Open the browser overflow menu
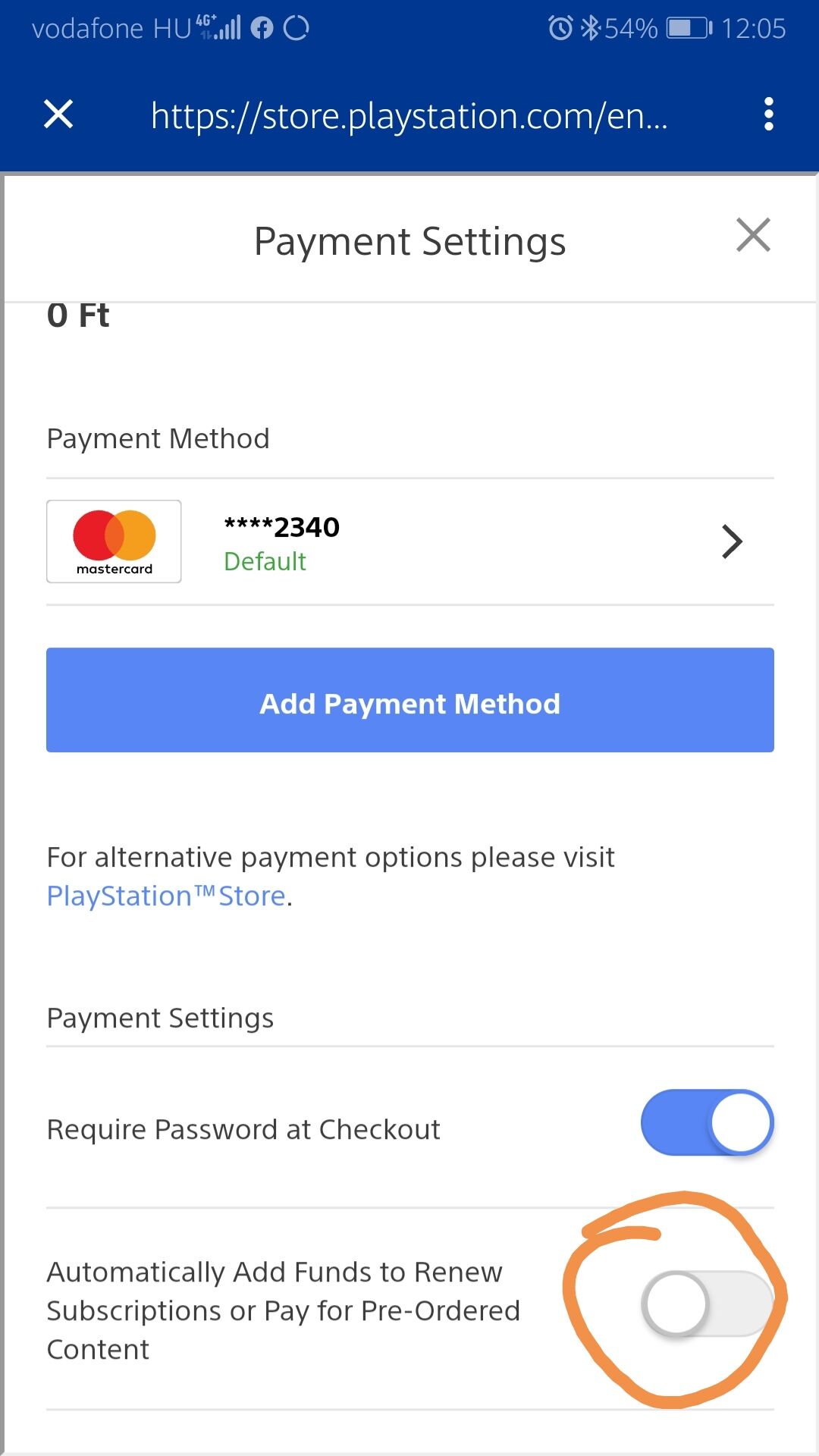 768,115
